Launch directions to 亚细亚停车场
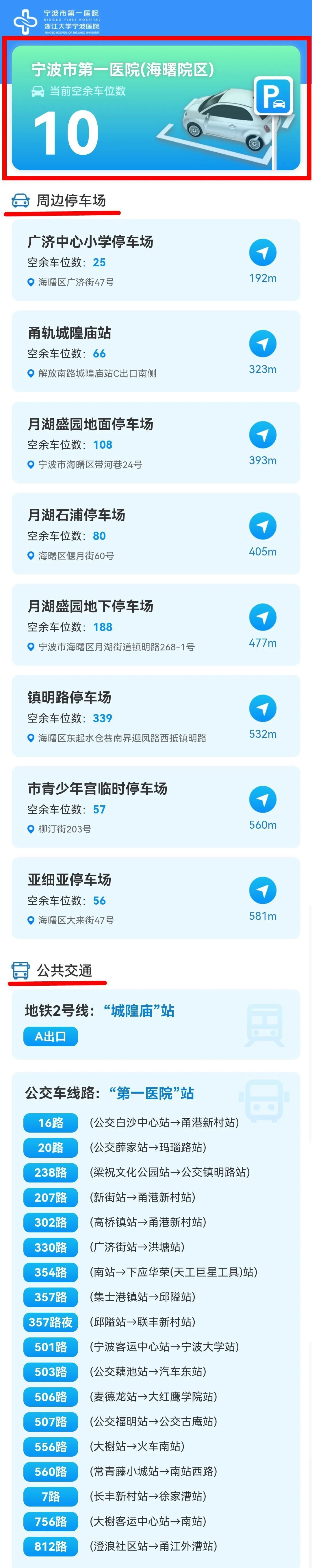The image size is (312, 1568). click(263, 890)
